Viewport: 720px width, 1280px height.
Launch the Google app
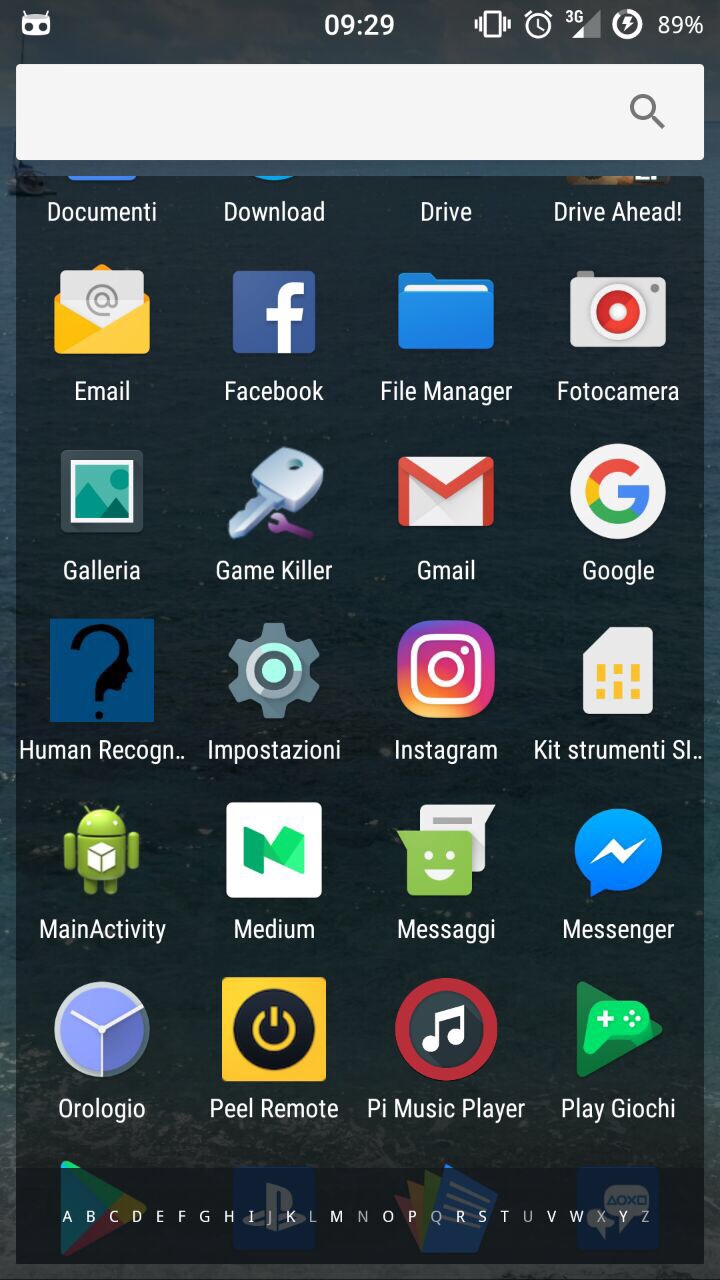(x=618, y=491)
